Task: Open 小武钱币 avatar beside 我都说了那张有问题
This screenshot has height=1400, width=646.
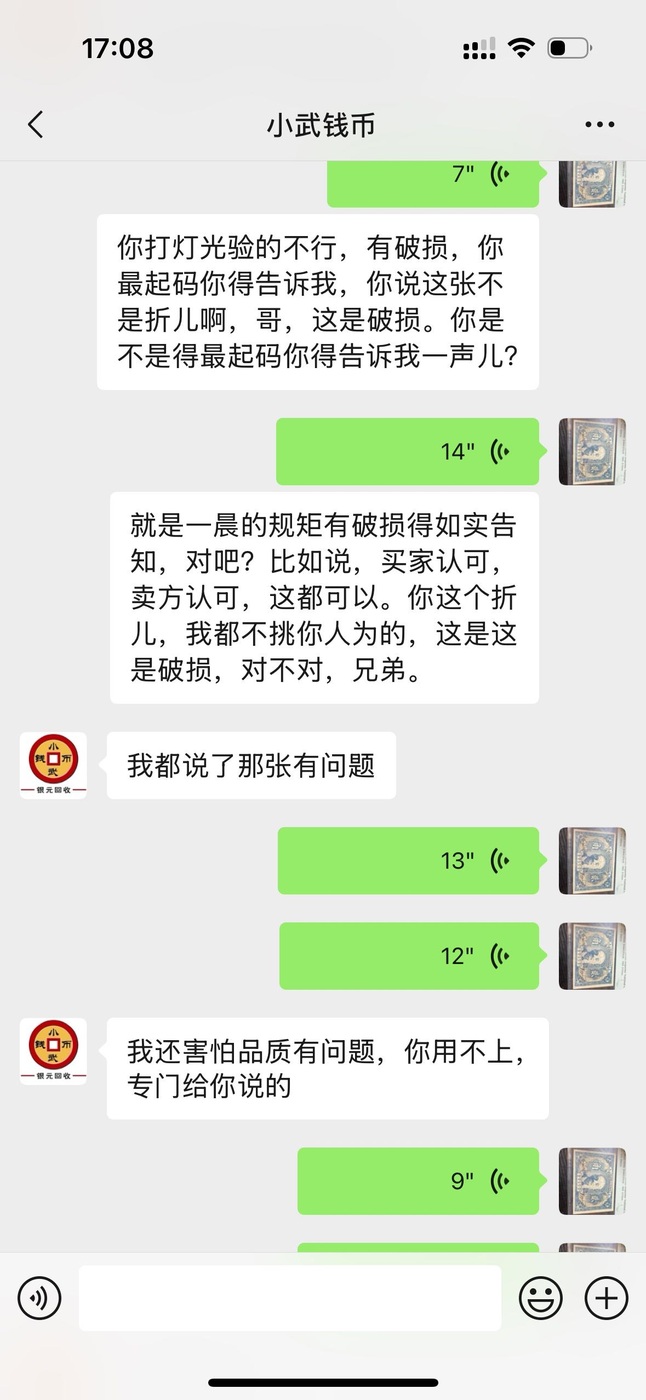Action: tap(53, 765)
